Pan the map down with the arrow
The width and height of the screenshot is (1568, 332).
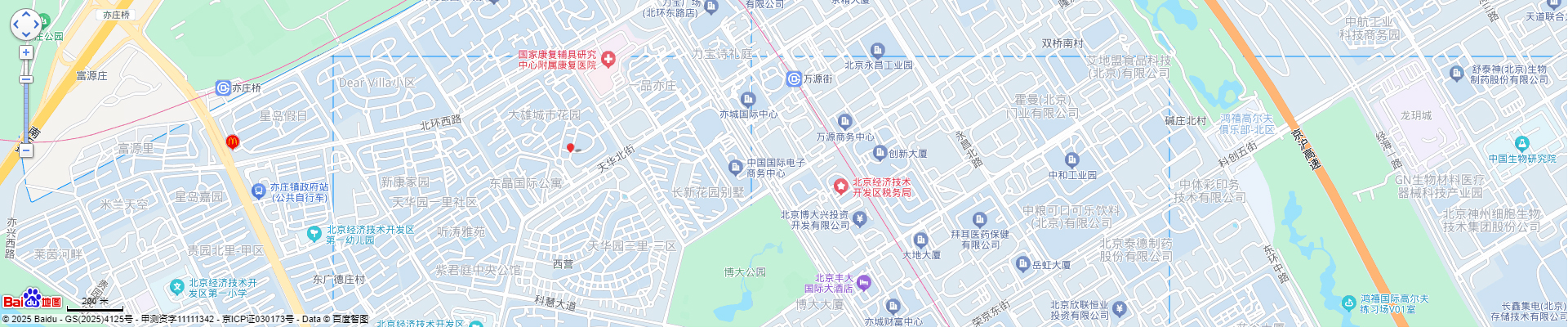click(x=25, y=34)
